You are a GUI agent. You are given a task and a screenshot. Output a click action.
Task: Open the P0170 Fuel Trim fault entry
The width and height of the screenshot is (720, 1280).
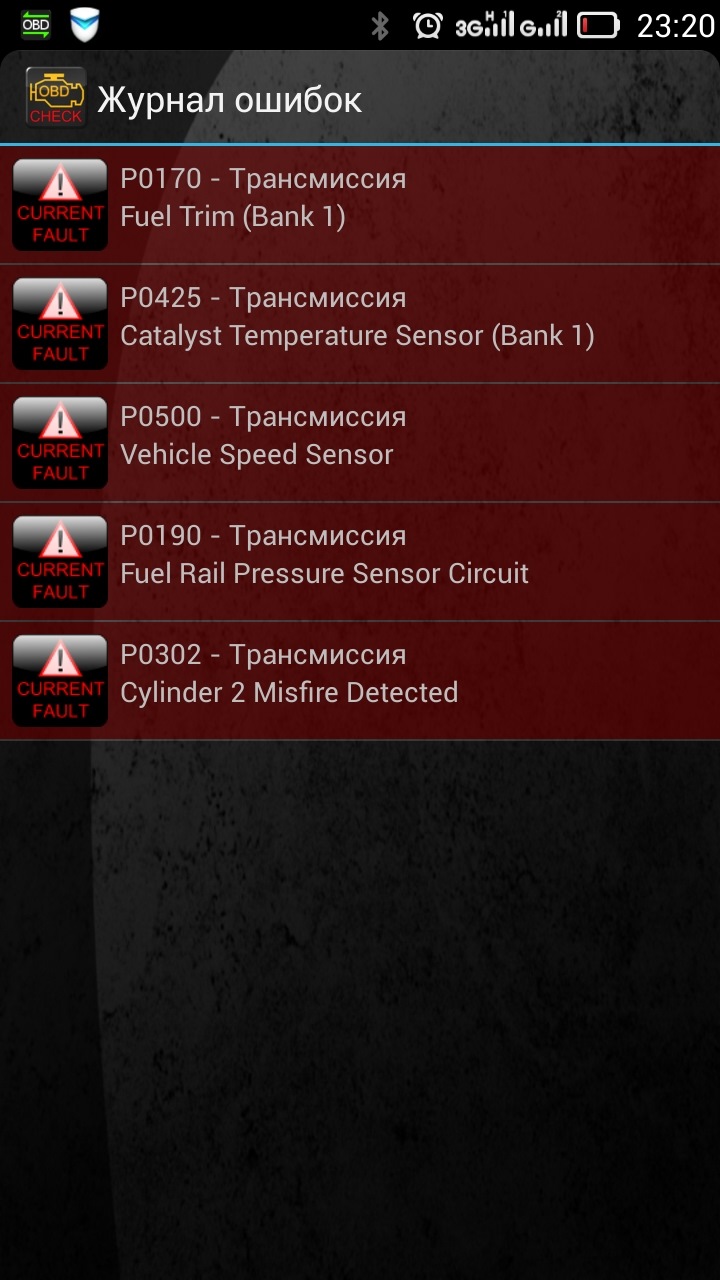pos(360,205)
